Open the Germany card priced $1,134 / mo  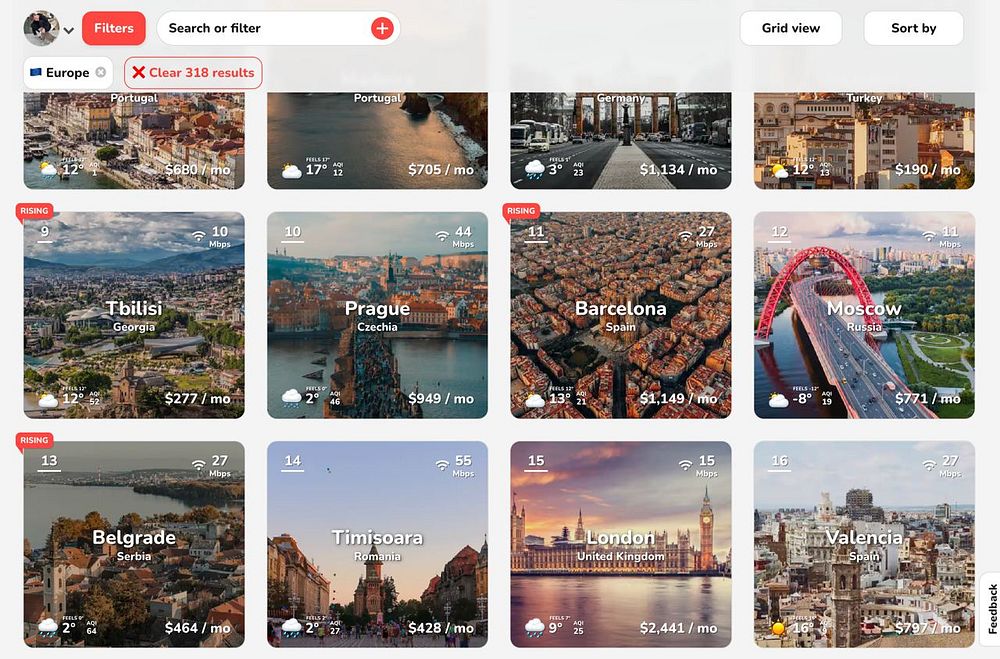[620, 140]
